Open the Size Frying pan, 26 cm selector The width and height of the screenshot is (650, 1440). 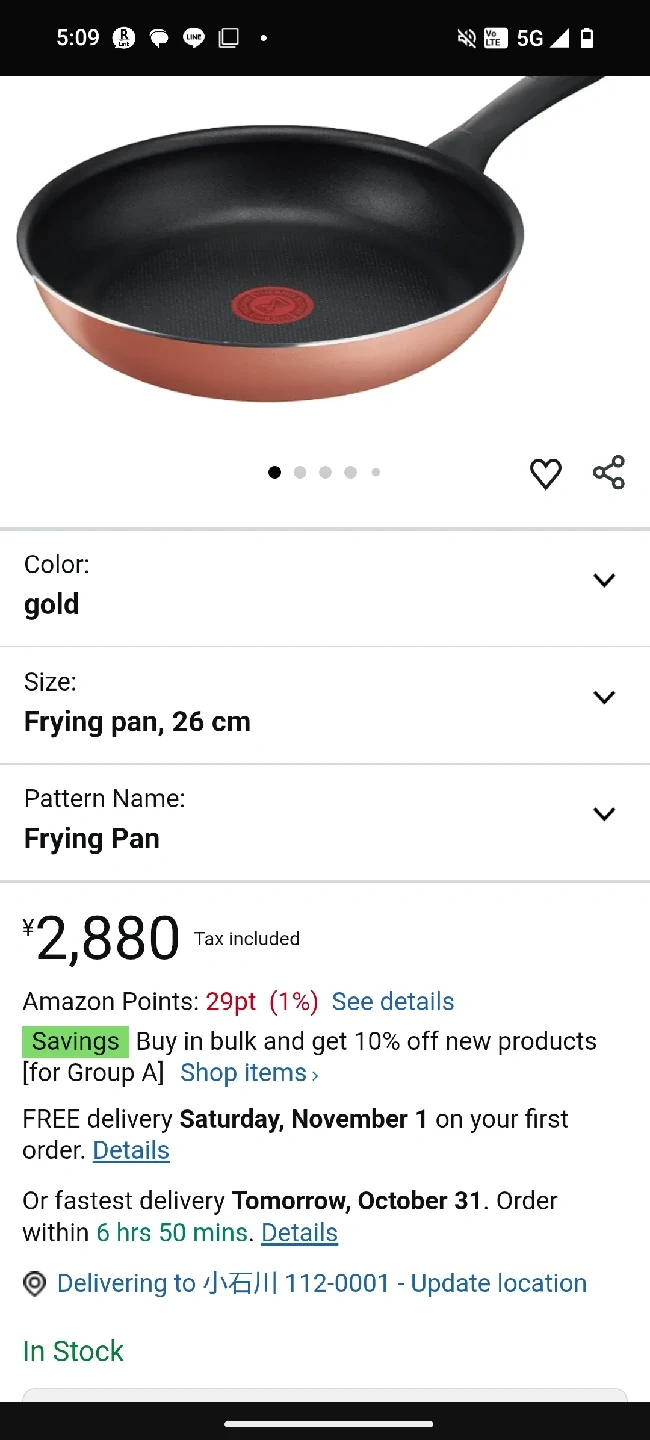point(603,698)
